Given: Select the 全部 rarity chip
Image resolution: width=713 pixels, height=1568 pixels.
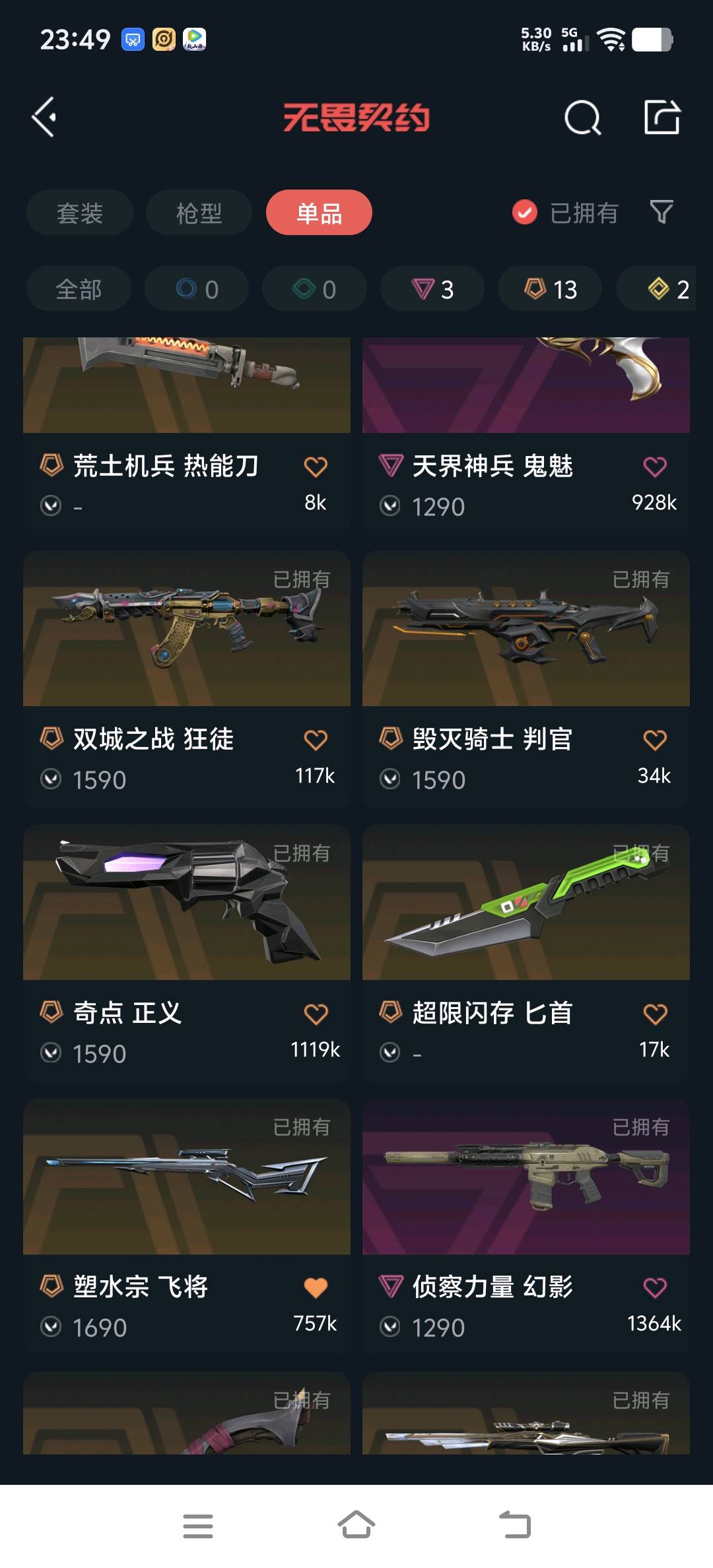Looking at the screenshot, I should point(79,289).
